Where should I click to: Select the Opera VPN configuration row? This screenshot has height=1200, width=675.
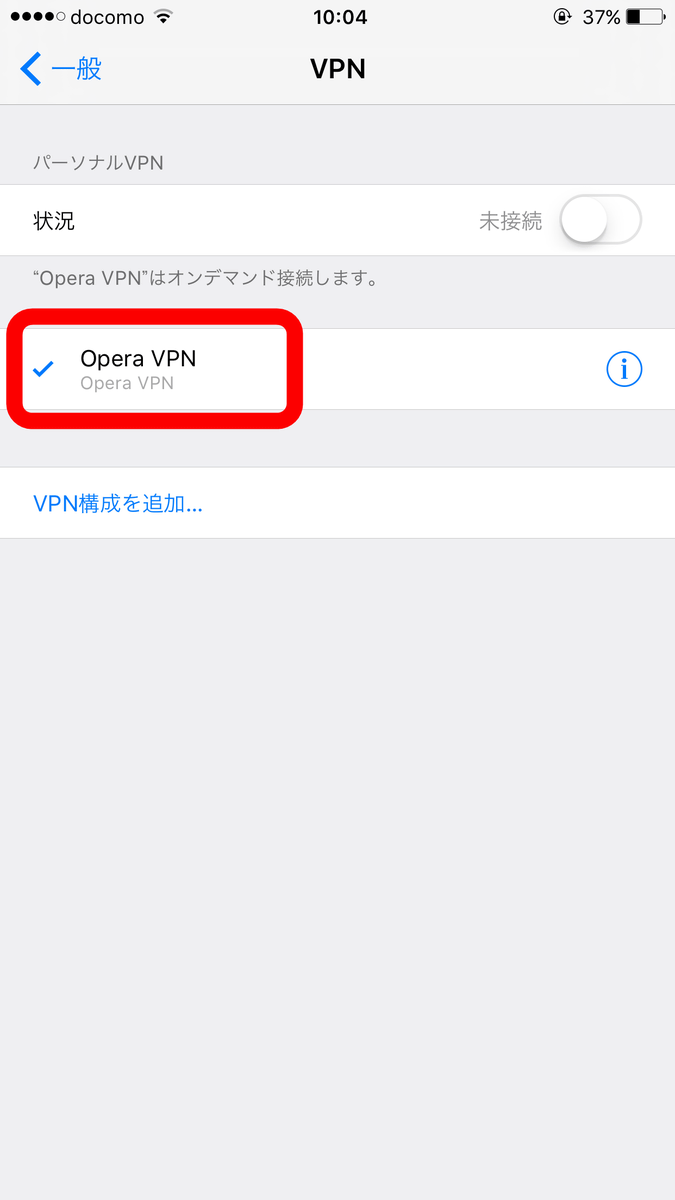pos(337,369)
